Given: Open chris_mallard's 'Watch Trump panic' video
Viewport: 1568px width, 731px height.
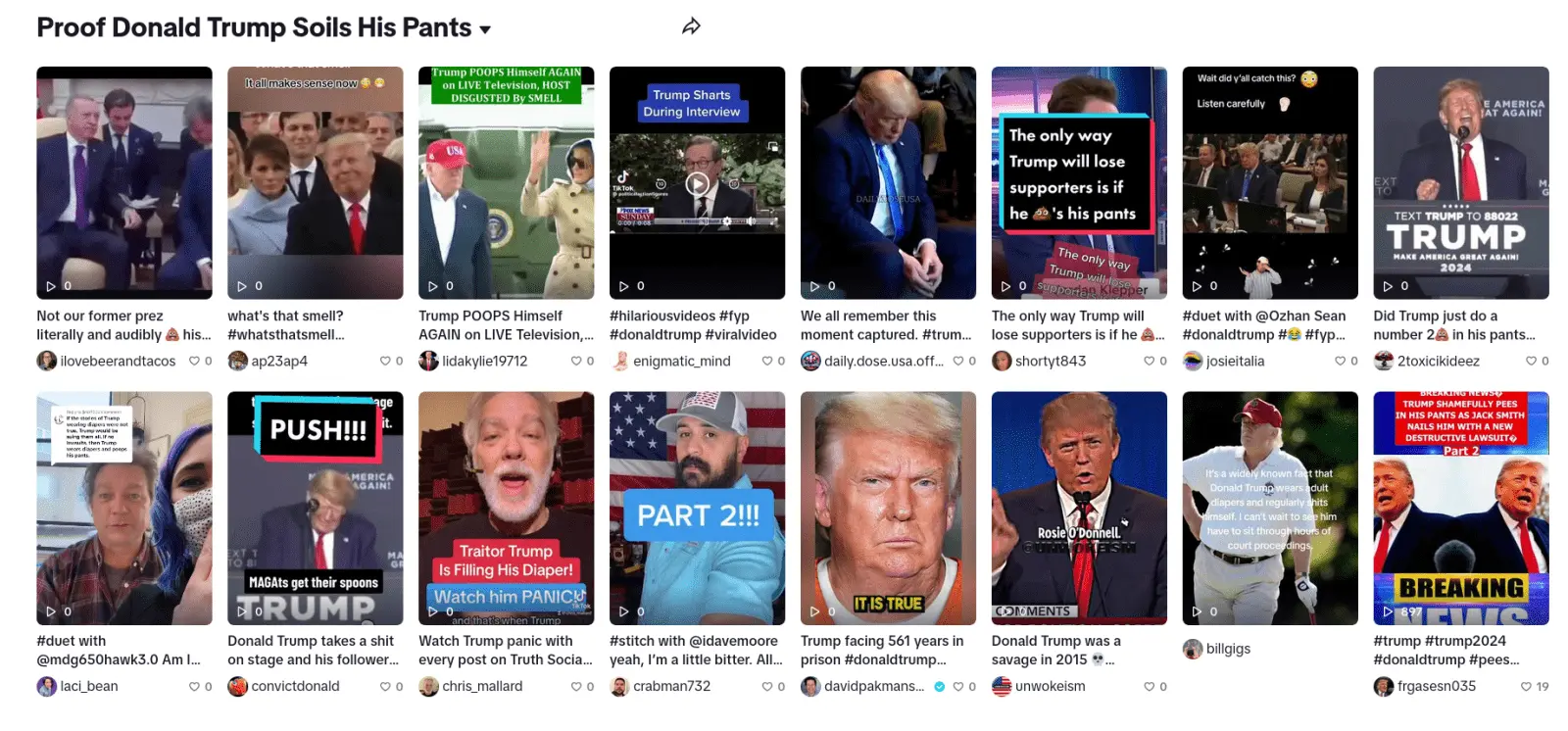Looking at the screenshot, I should [x=506, y=508].
